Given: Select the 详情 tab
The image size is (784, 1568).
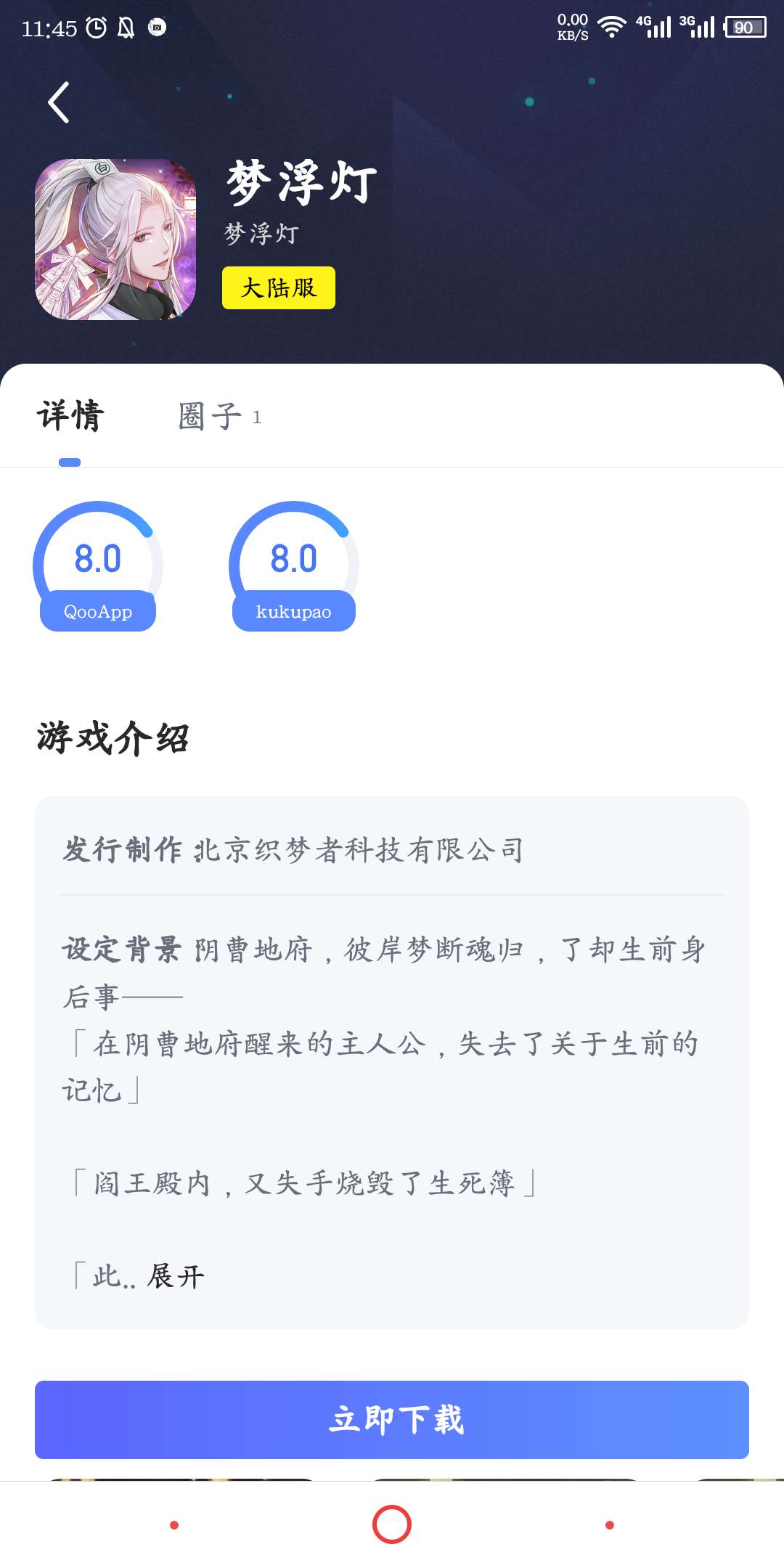Looking at the screenshot, I should (x=70, y=417).
